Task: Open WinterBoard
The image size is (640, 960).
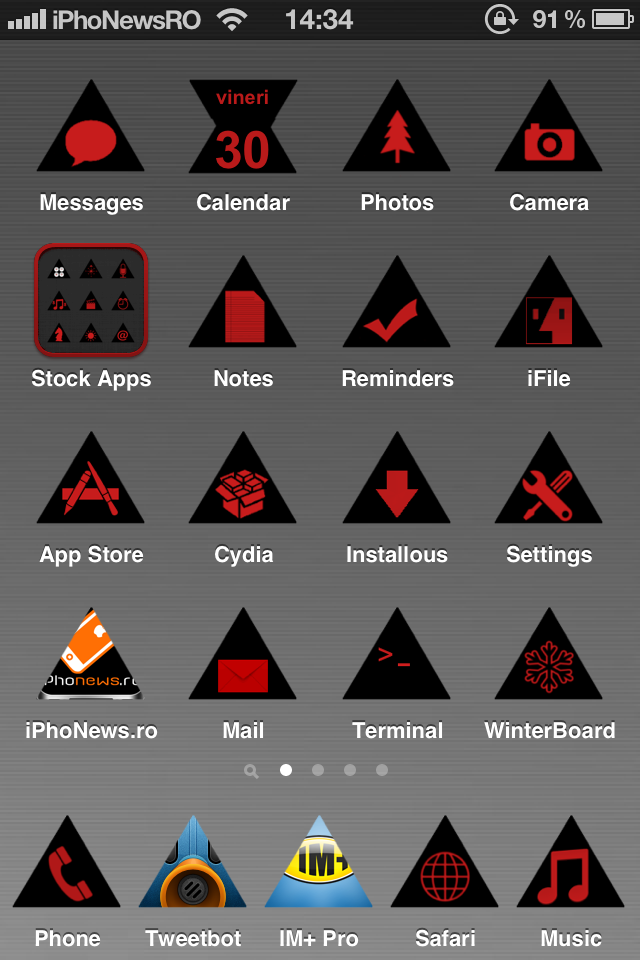Action: click(x=549, y=663)
